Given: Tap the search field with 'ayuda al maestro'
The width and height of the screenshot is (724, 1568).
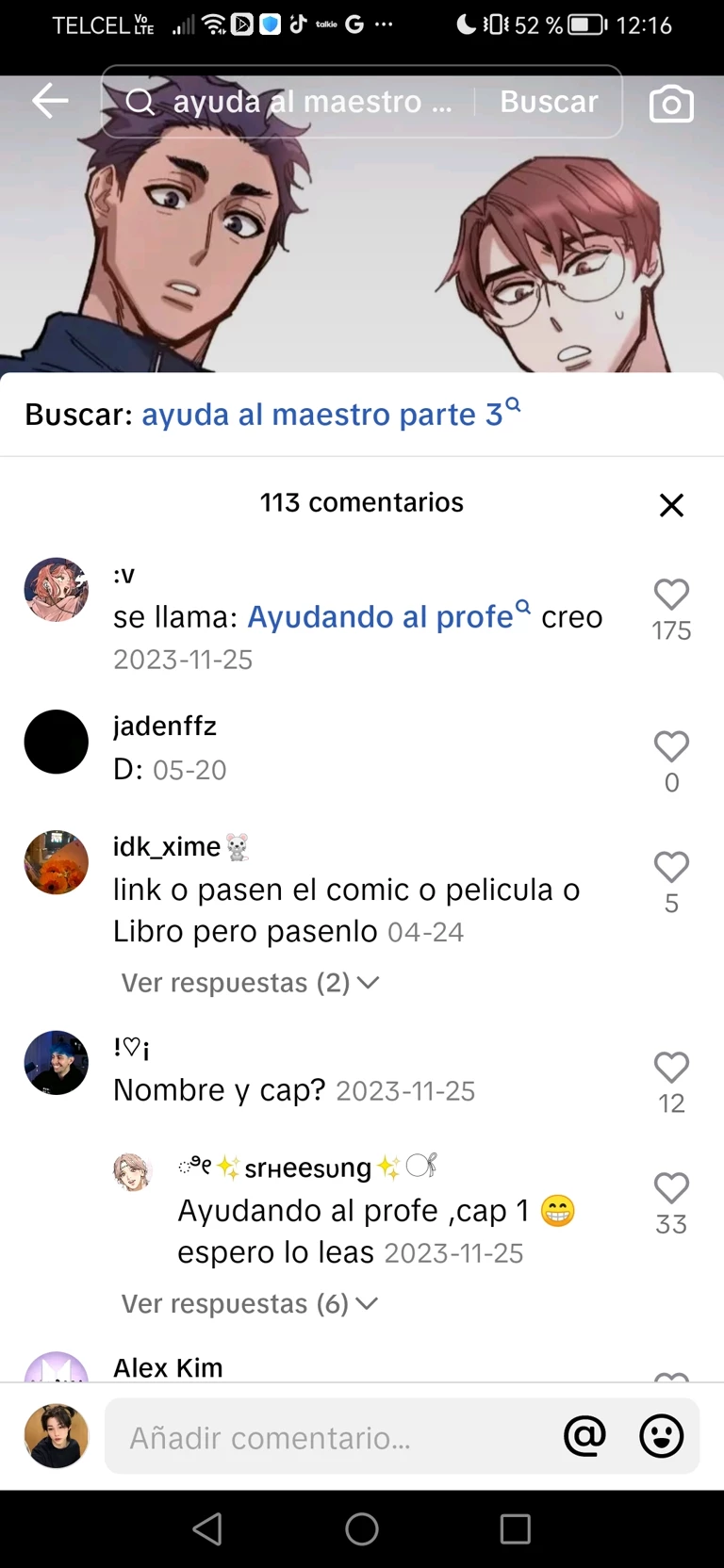Looking at the screenshot, I should (x=302, y=102).
